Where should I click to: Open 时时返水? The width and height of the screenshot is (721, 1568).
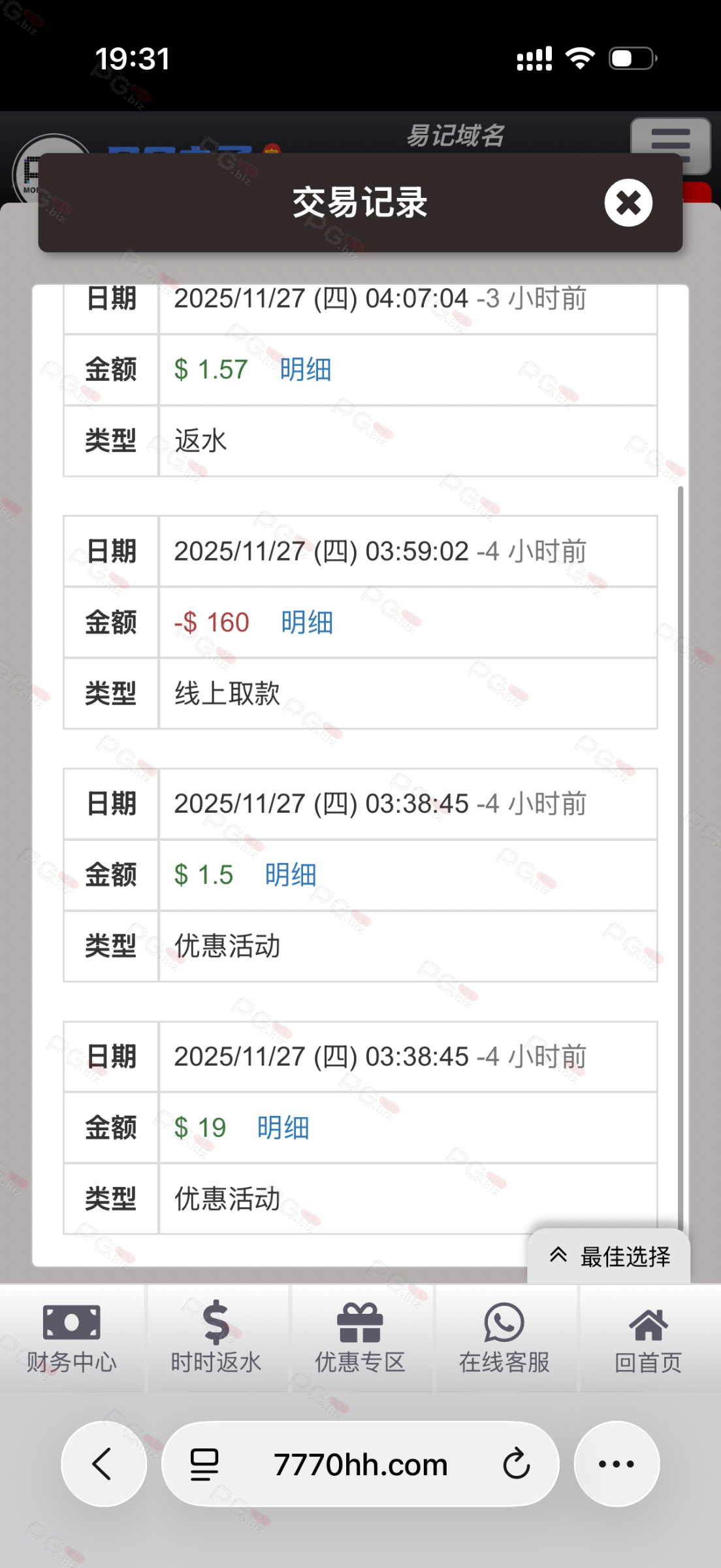[216, 1337]
